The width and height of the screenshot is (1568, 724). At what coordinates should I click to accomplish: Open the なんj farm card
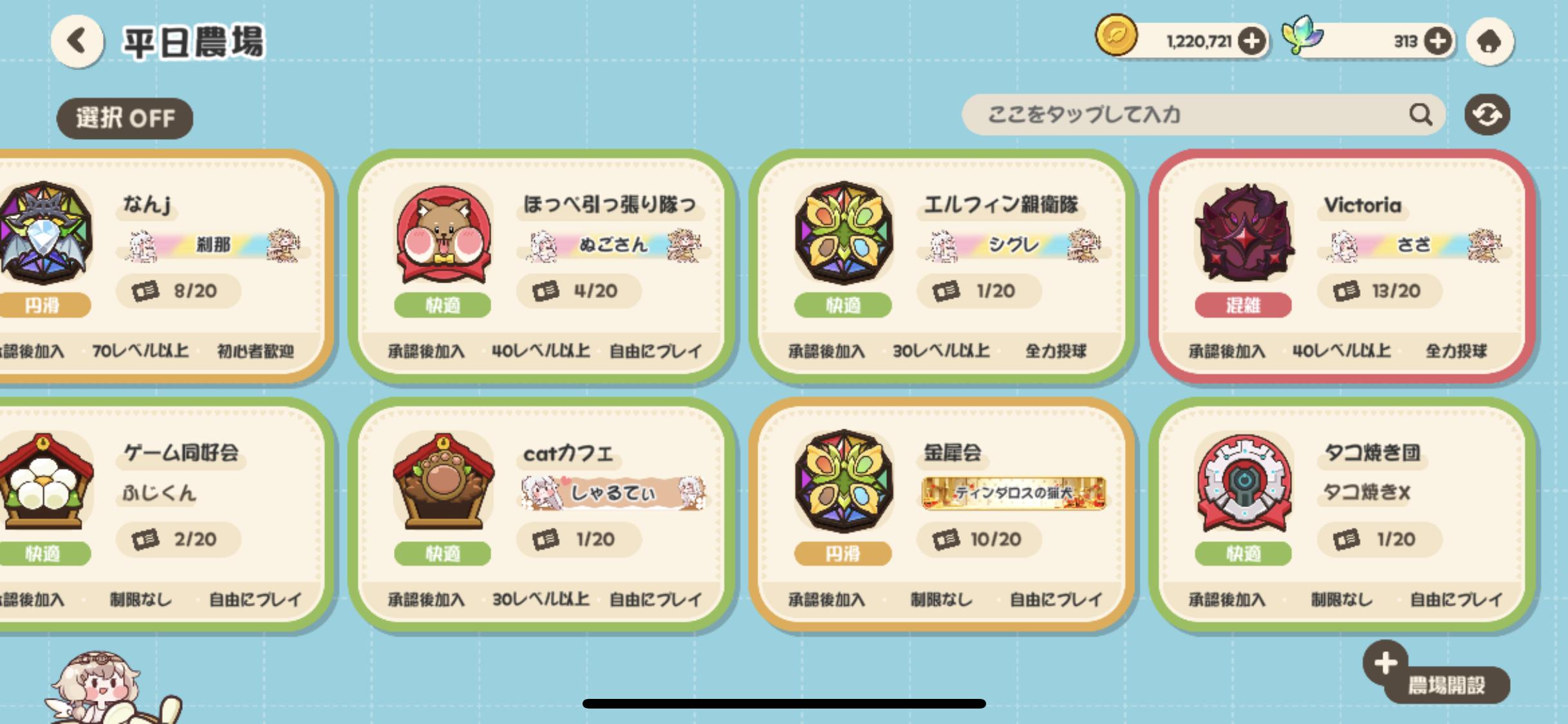click(x=161, y=267)
